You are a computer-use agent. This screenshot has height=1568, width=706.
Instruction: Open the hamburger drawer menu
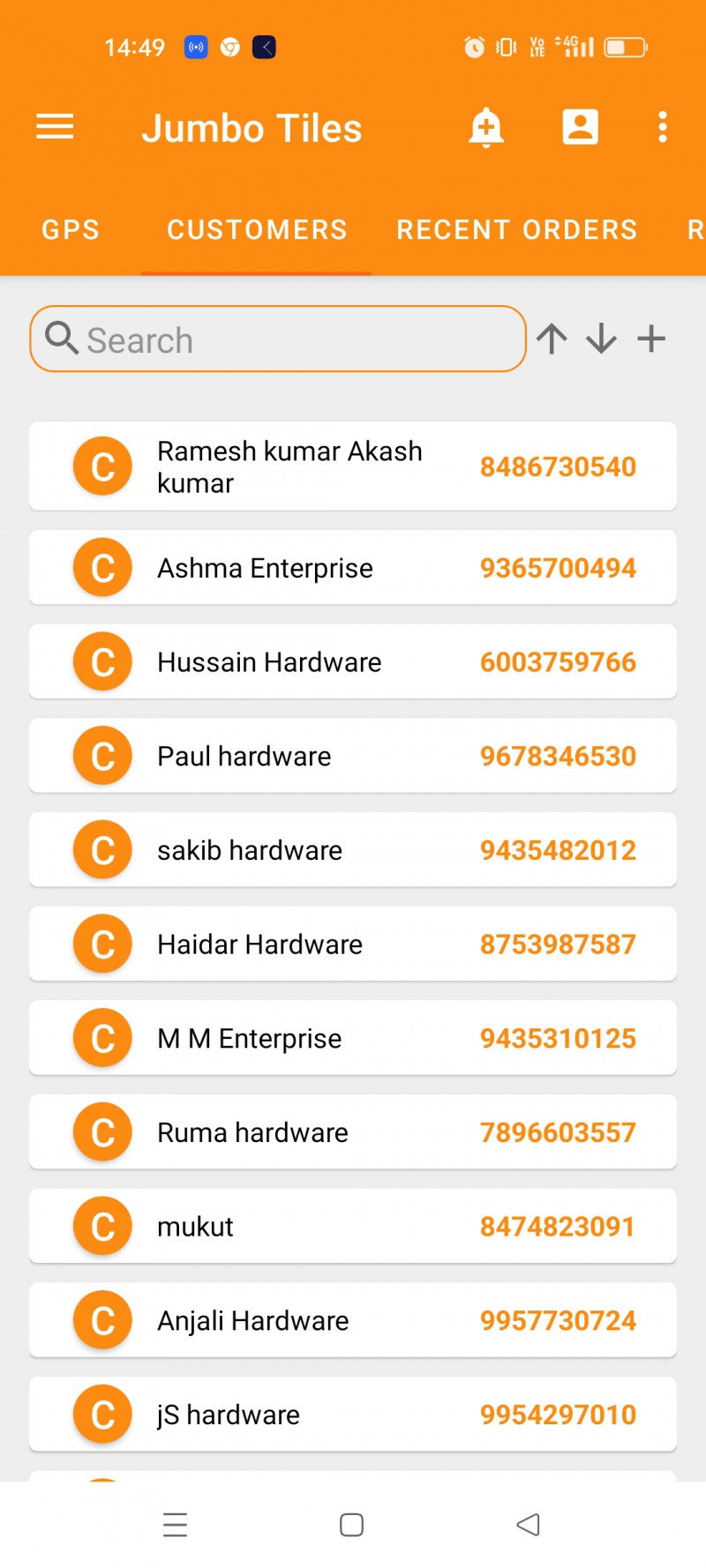(55, 128)
